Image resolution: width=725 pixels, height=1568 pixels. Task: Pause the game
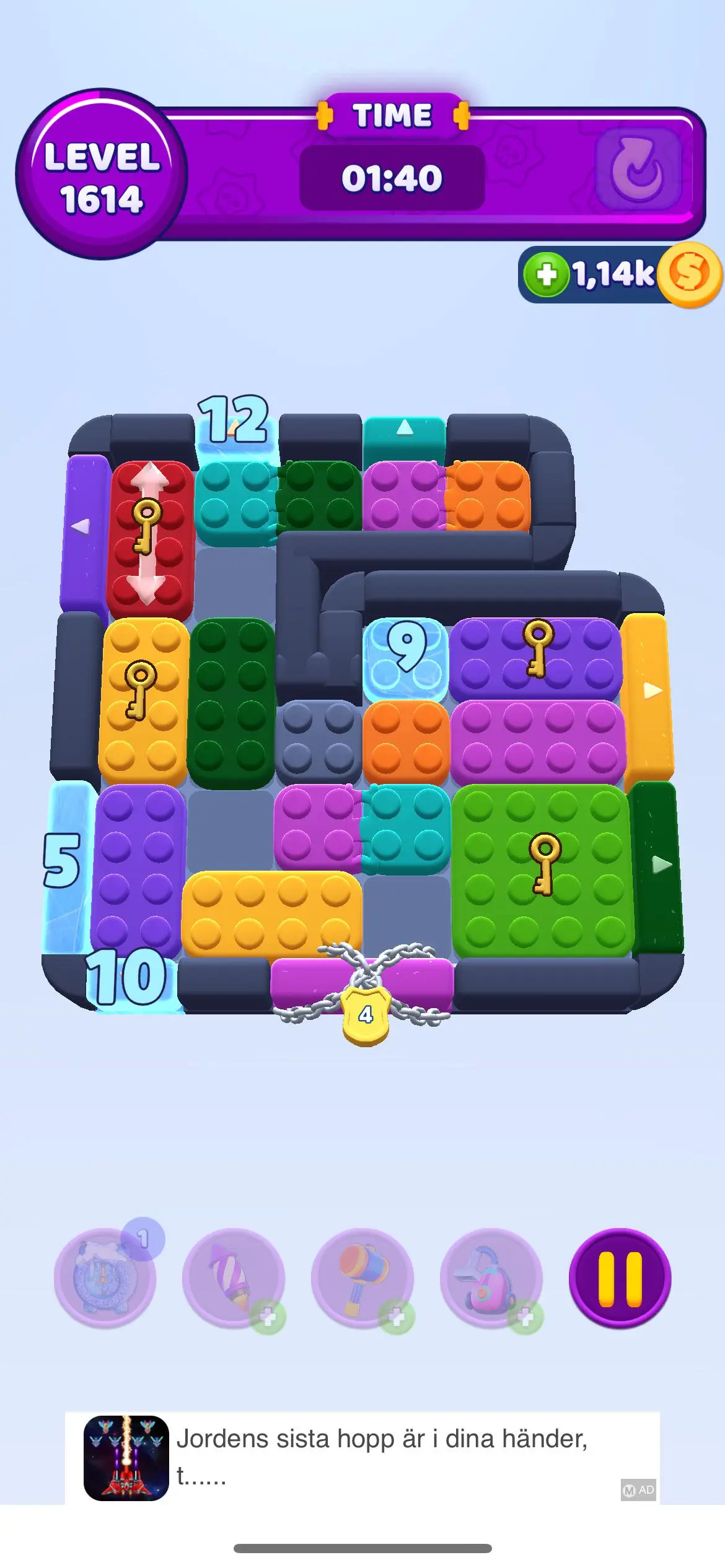[620, 1277]
